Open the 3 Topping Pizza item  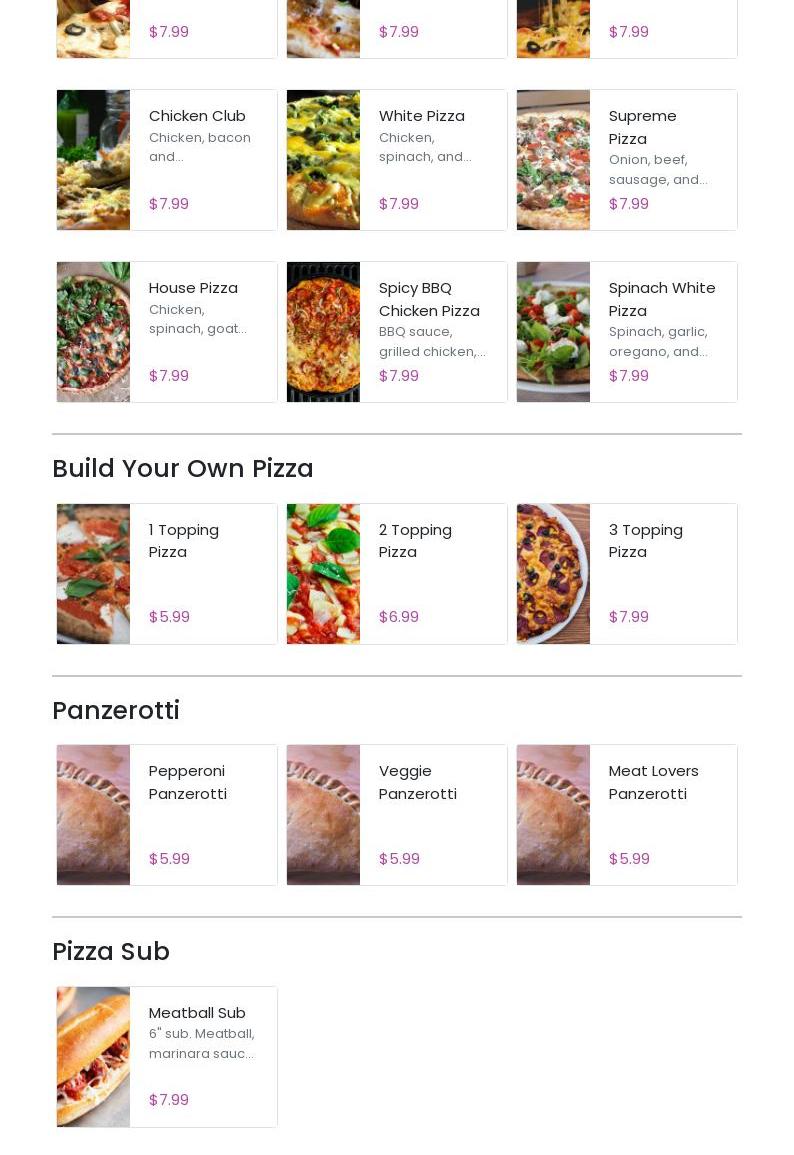(x=627, y=574)
